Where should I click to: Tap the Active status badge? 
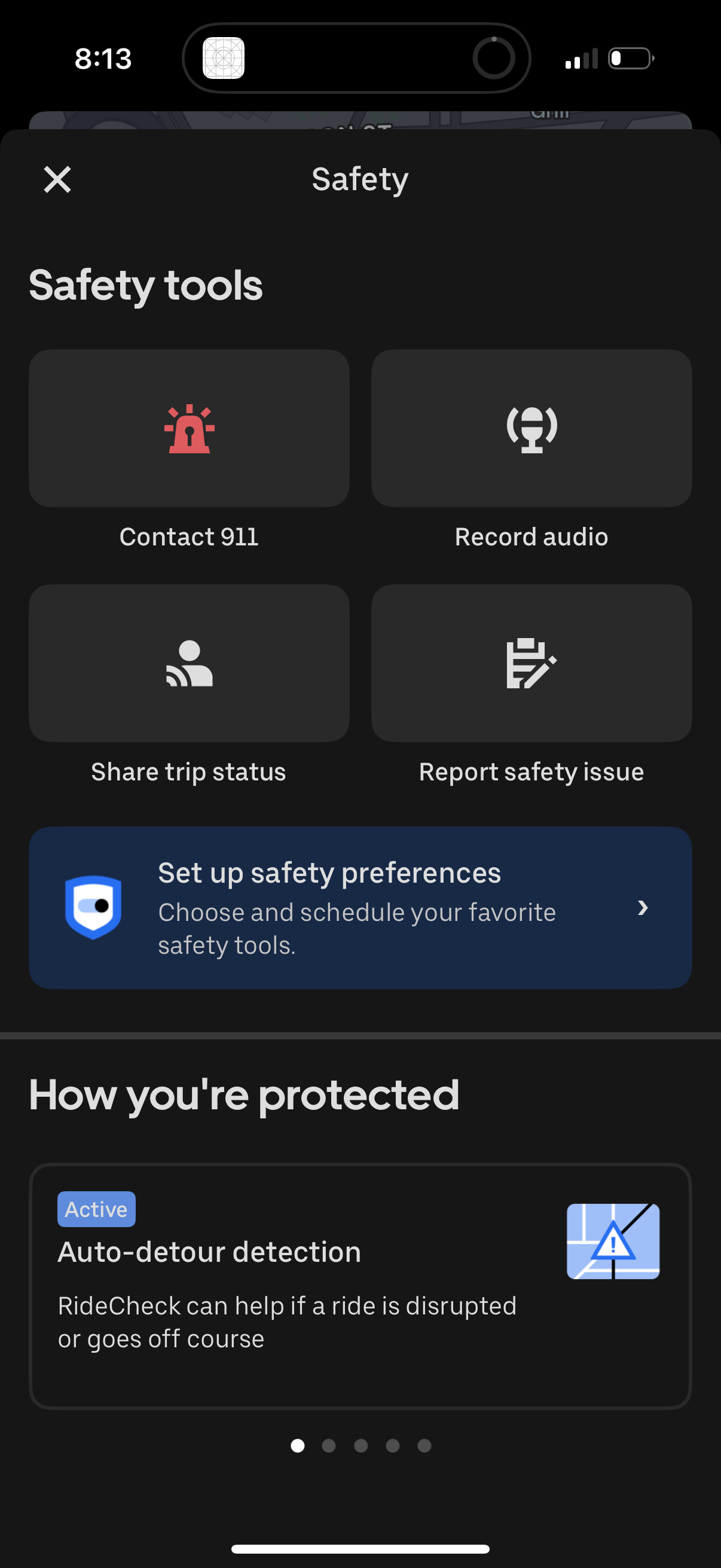[96, 1208]
